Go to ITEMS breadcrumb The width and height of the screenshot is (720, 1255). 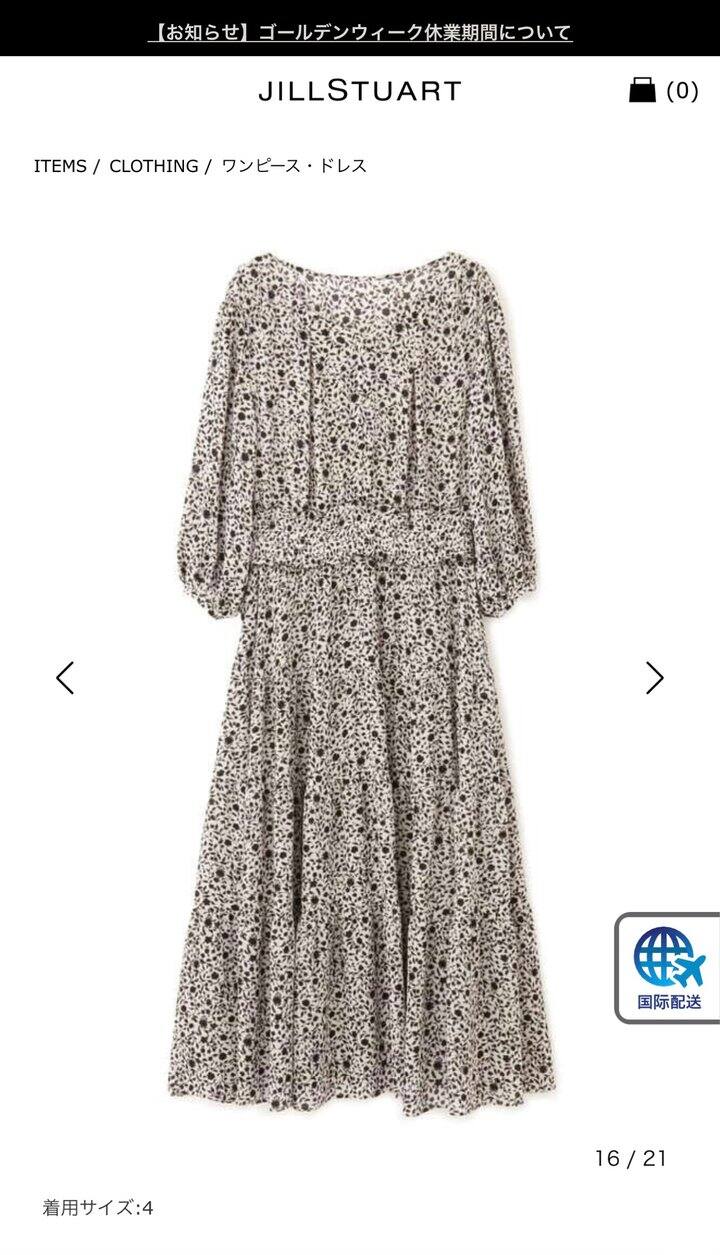(60, 166)
